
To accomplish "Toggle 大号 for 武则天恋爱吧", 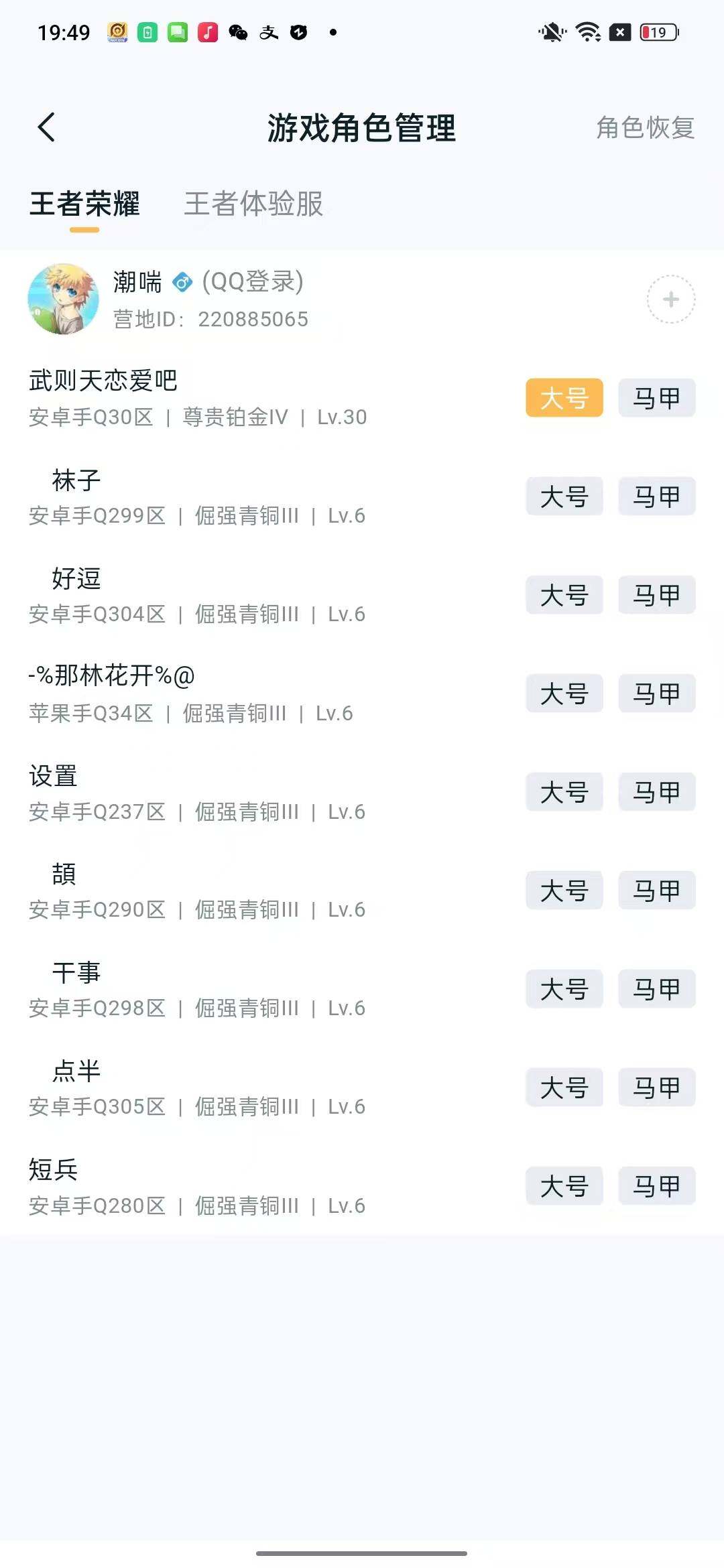I will (x=564, y=398).
